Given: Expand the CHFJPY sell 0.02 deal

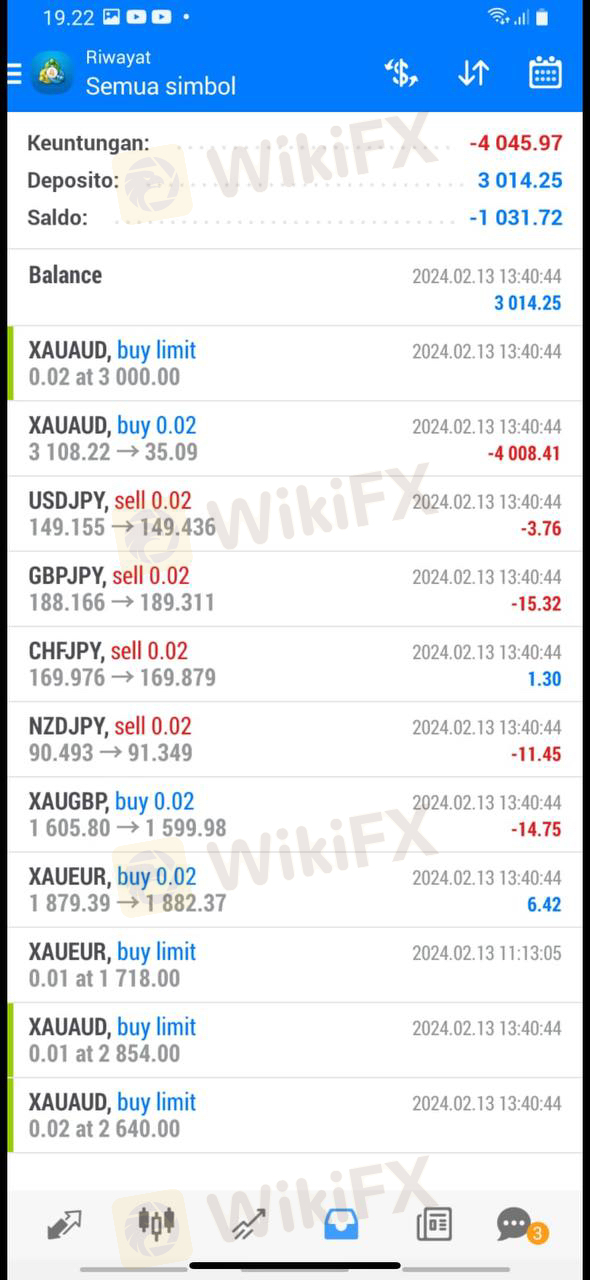Looking at the screenshot, I should [295, 664].
